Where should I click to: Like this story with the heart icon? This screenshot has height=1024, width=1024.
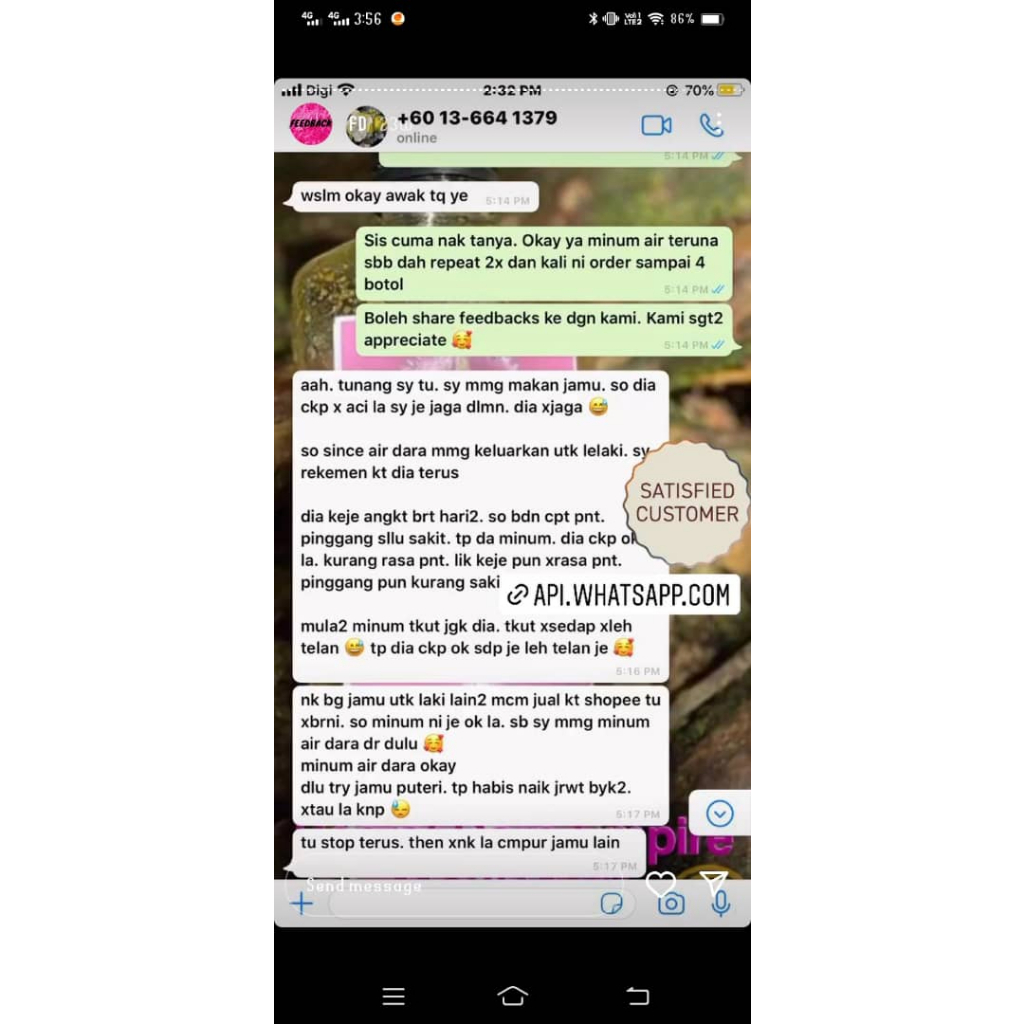point(660,884)
